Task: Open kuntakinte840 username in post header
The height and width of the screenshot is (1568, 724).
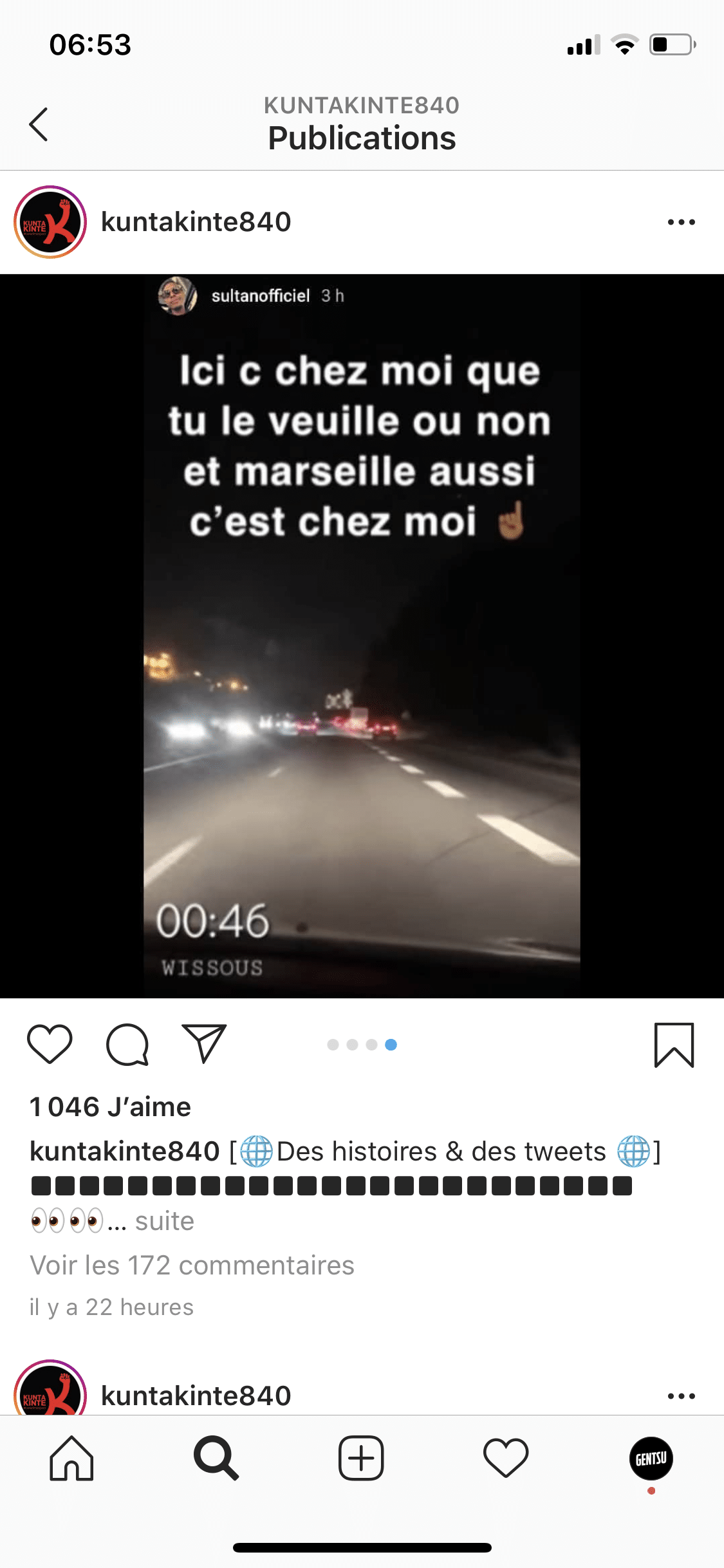Action: [196, 222]
